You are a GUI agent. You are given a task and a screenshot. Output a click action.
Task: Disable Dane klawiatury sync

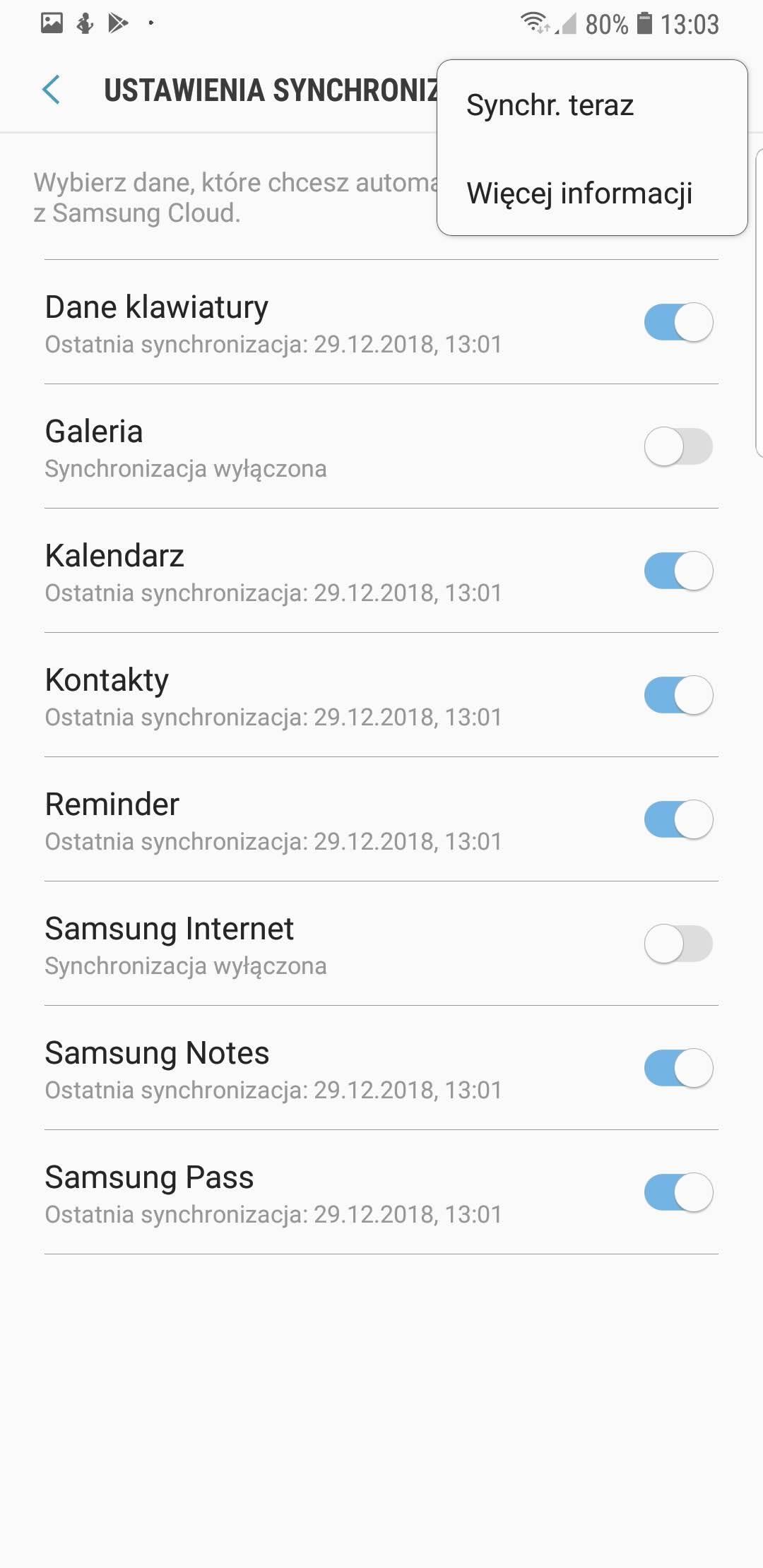pyautogui.click(x=678, y=323)
